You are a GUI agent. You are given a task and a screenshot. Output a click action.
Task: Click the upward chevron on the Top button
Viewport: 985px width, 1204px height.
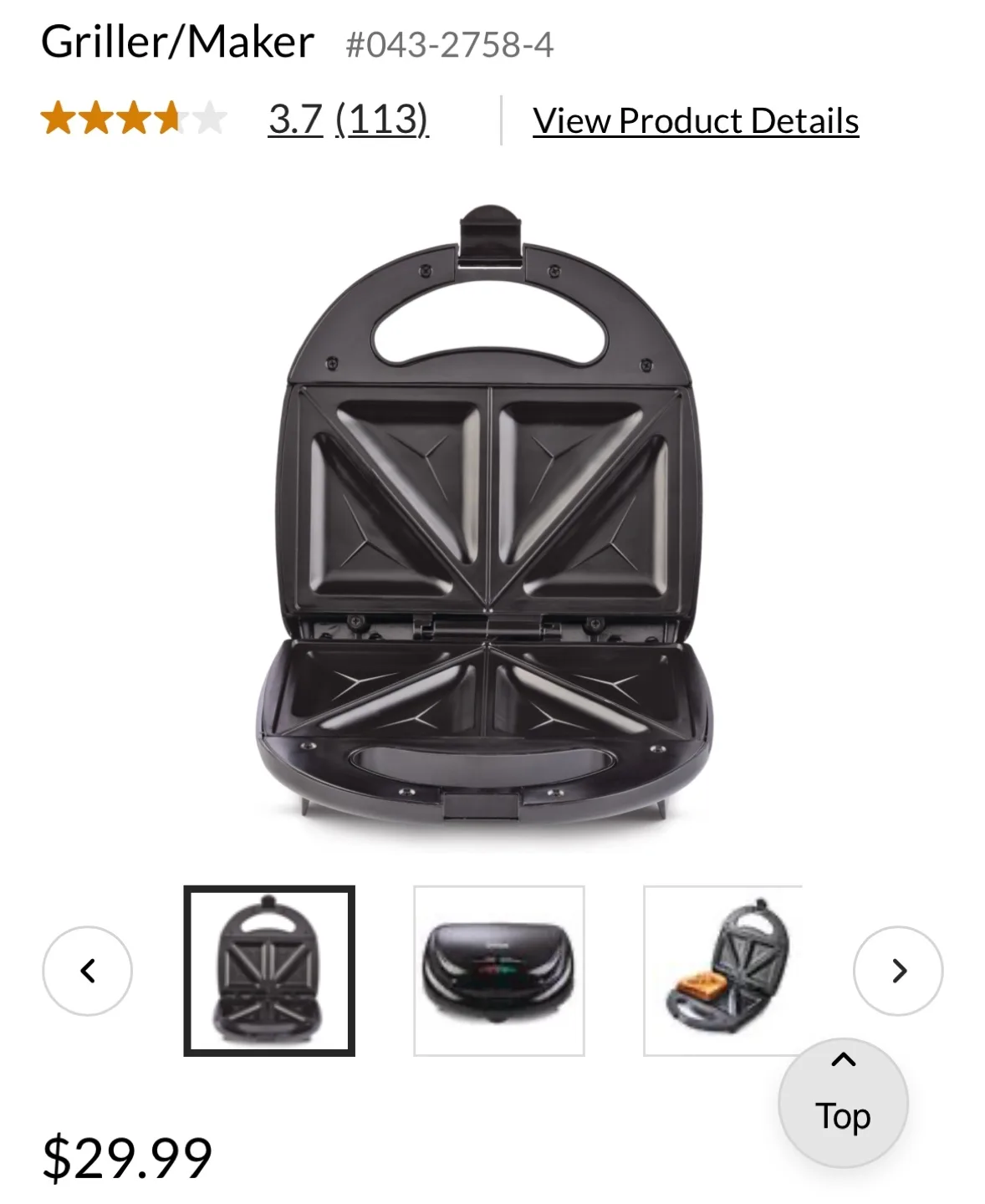pyautogui.click(x=844, y=1058)
